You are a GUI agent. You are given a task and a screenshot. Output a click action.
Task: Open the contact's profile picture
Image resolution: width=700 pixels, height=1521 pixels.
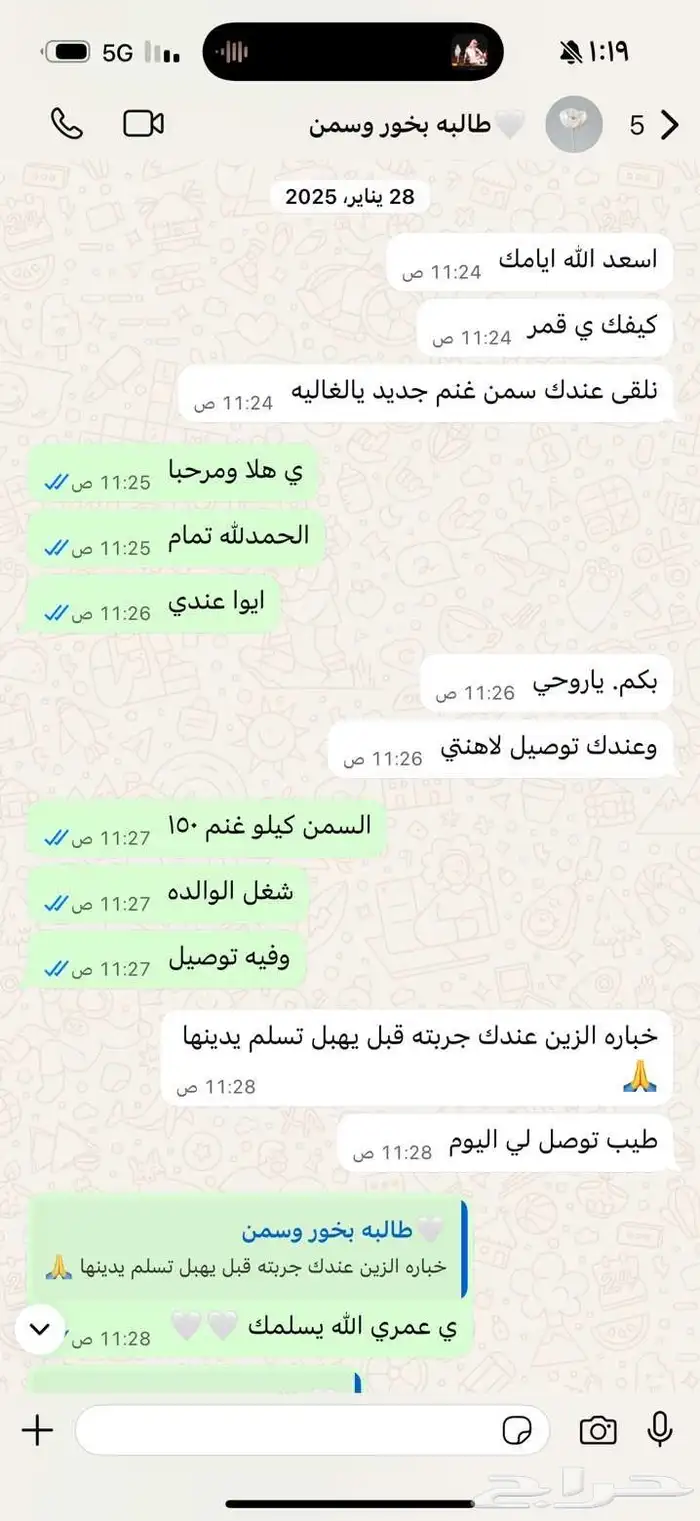574,125
